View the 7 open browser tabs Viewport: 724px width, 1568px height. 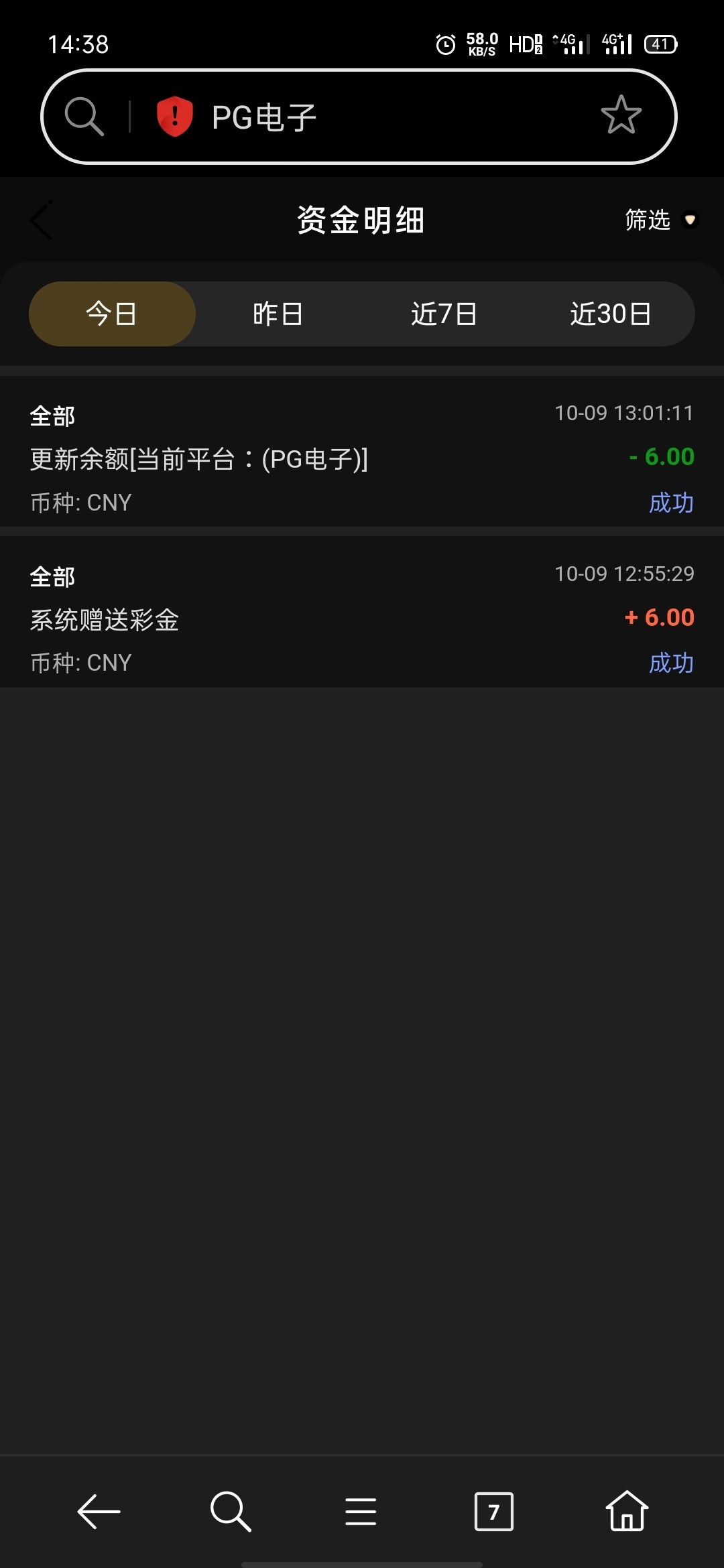point(493,1512)
